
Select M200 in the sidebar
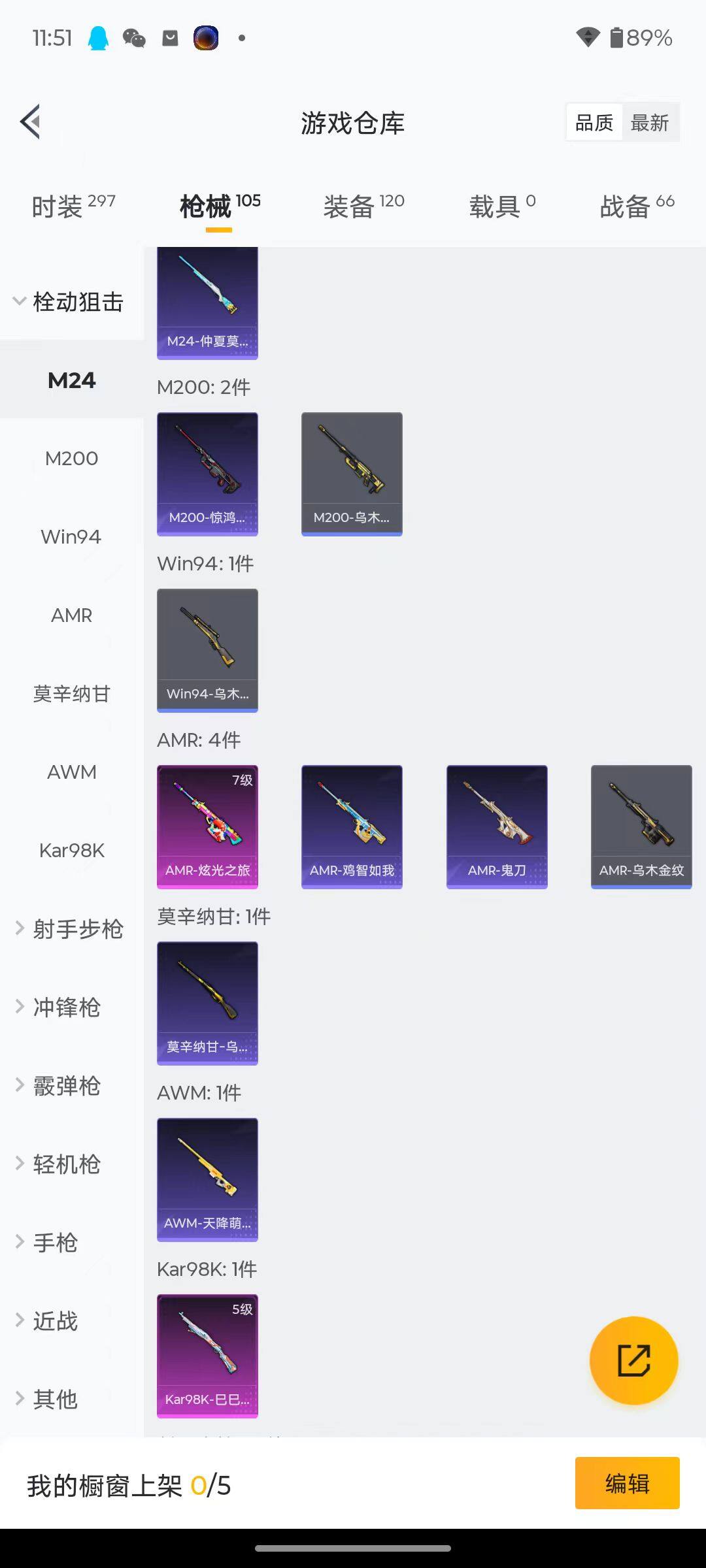[71, 459]
